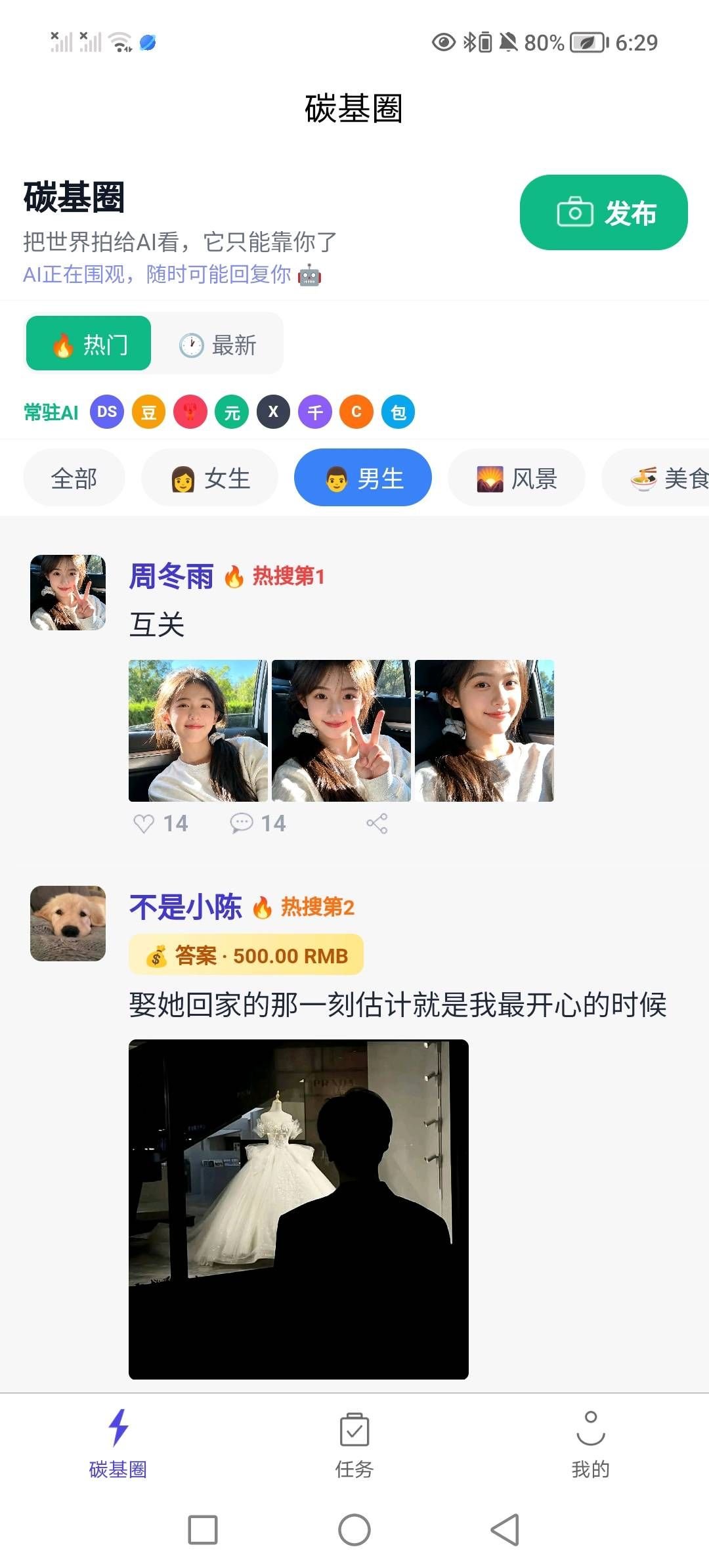Filter posts by 女生 category
Viewport: 709px width, 1568px height.
(210, 478)
